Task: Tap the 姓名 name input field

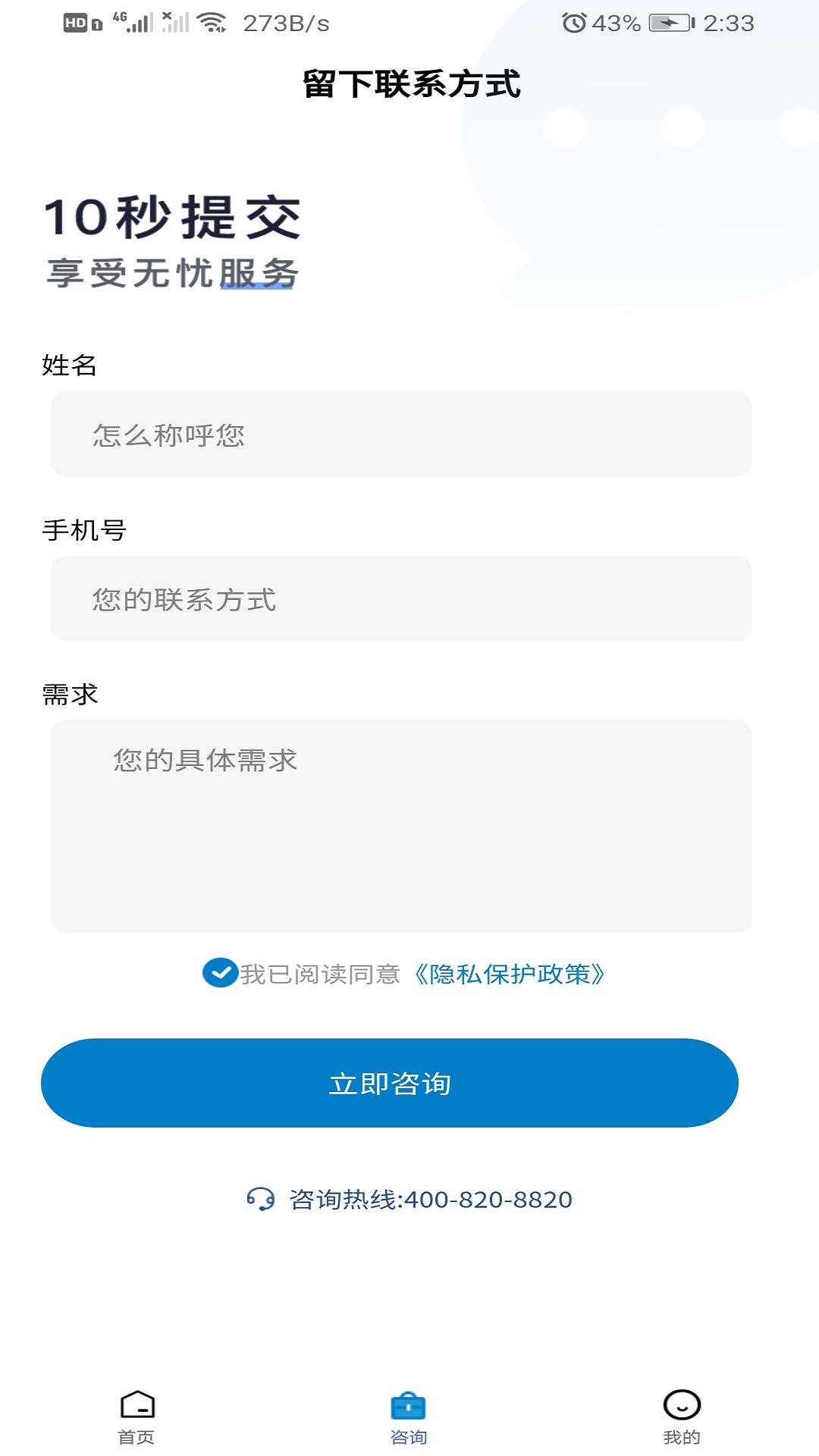Action: coord(401,435)
